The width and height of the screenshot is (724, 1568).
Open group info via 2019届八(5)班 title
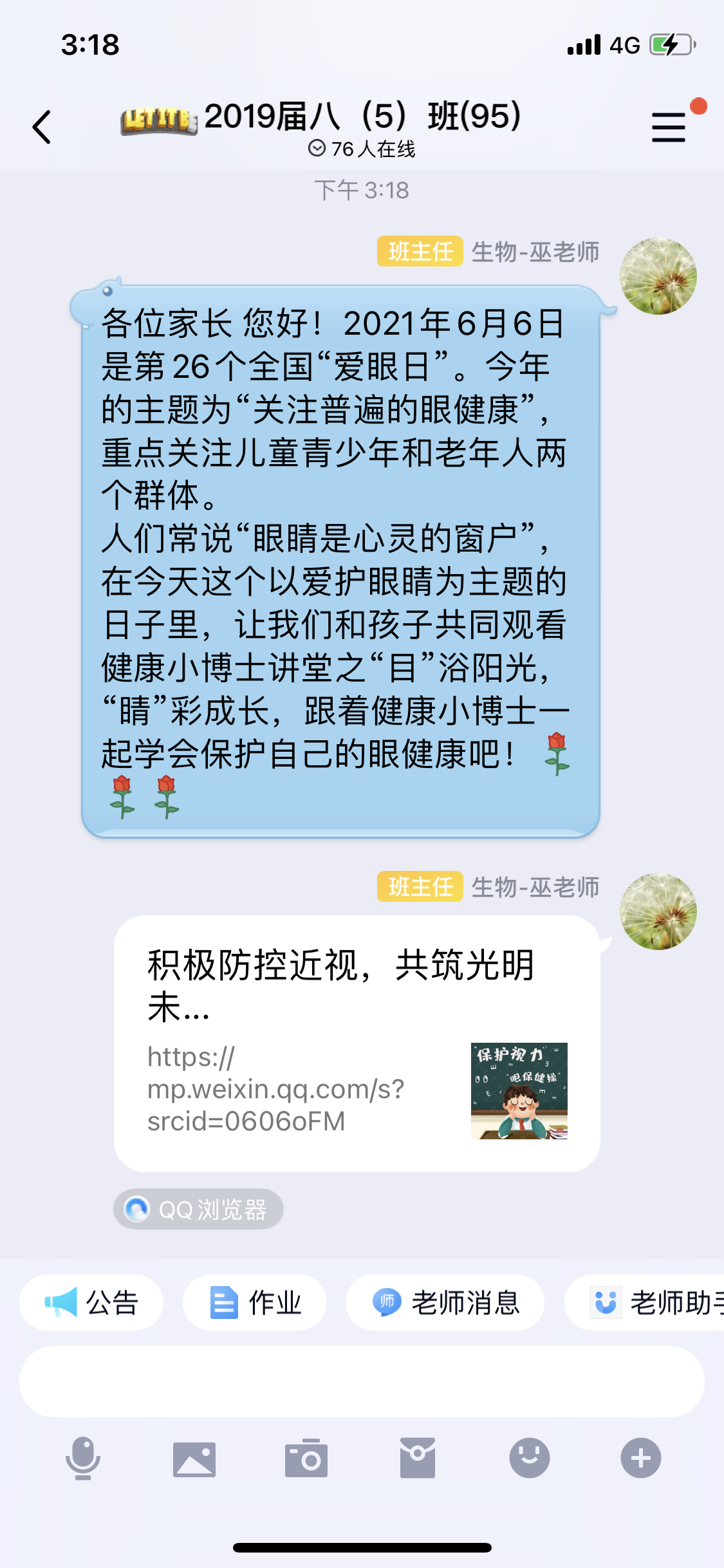(x=362, y=117)
